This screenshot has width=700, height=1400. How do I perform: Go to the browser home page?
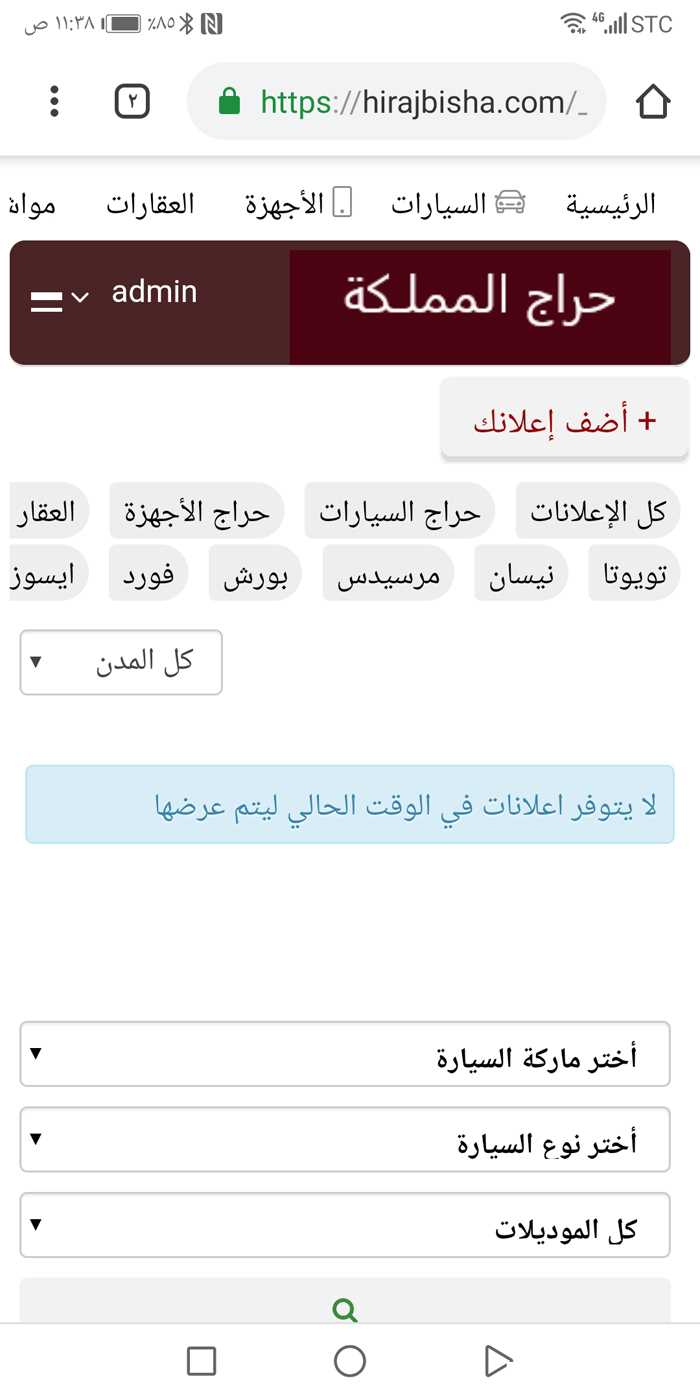[652, 101]
